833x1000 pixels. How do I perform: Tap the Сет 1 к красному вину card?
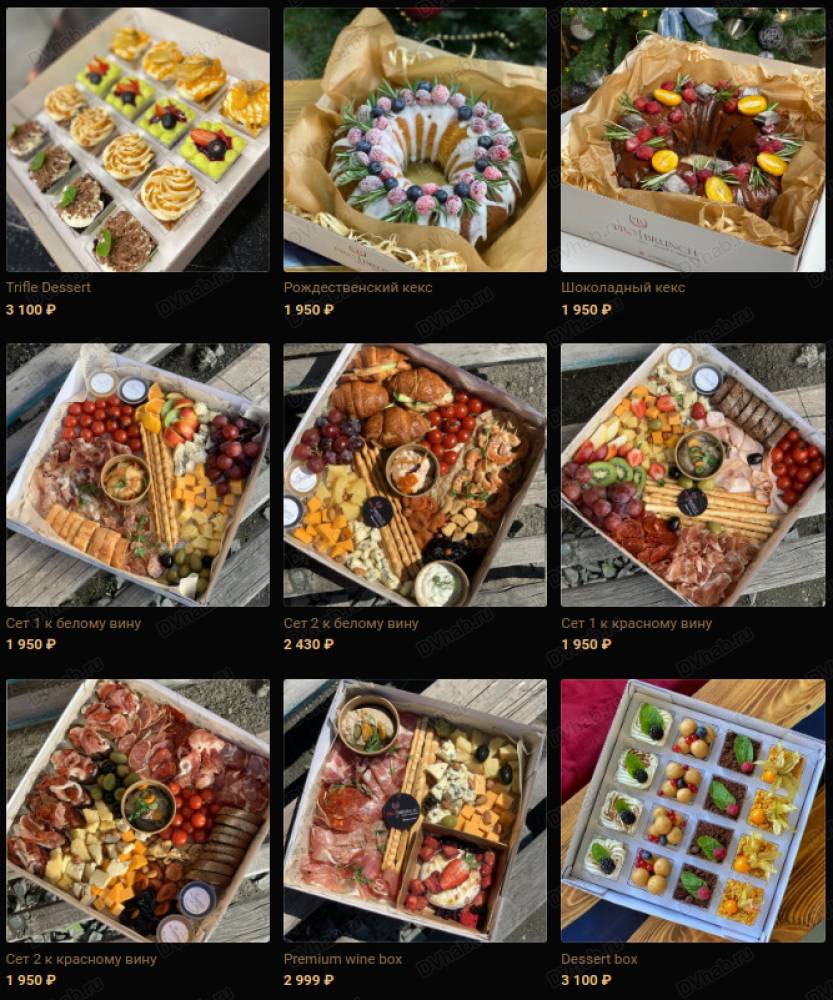[692, 475]
